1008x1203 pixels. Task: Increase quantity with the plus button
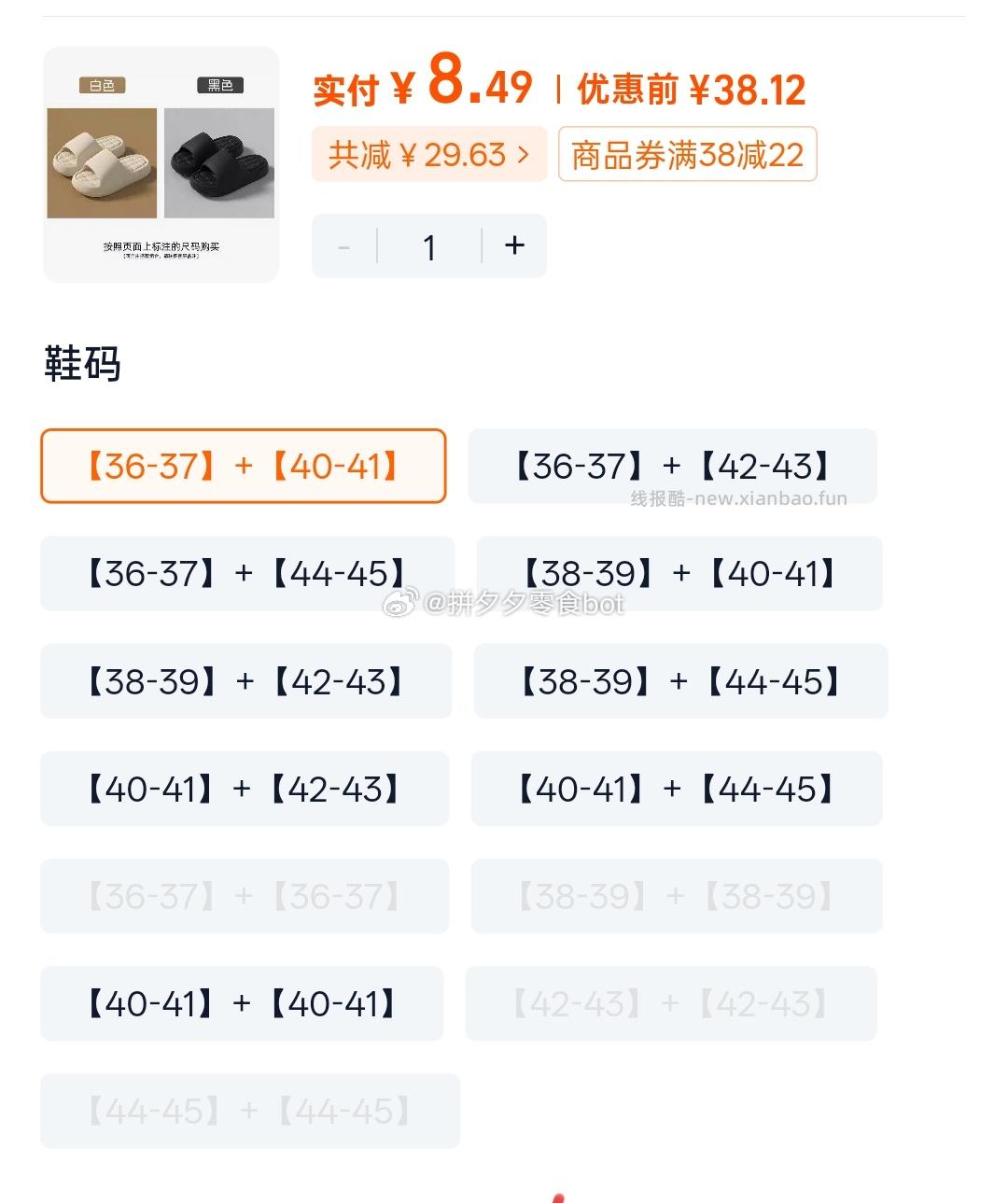point(513,245)
